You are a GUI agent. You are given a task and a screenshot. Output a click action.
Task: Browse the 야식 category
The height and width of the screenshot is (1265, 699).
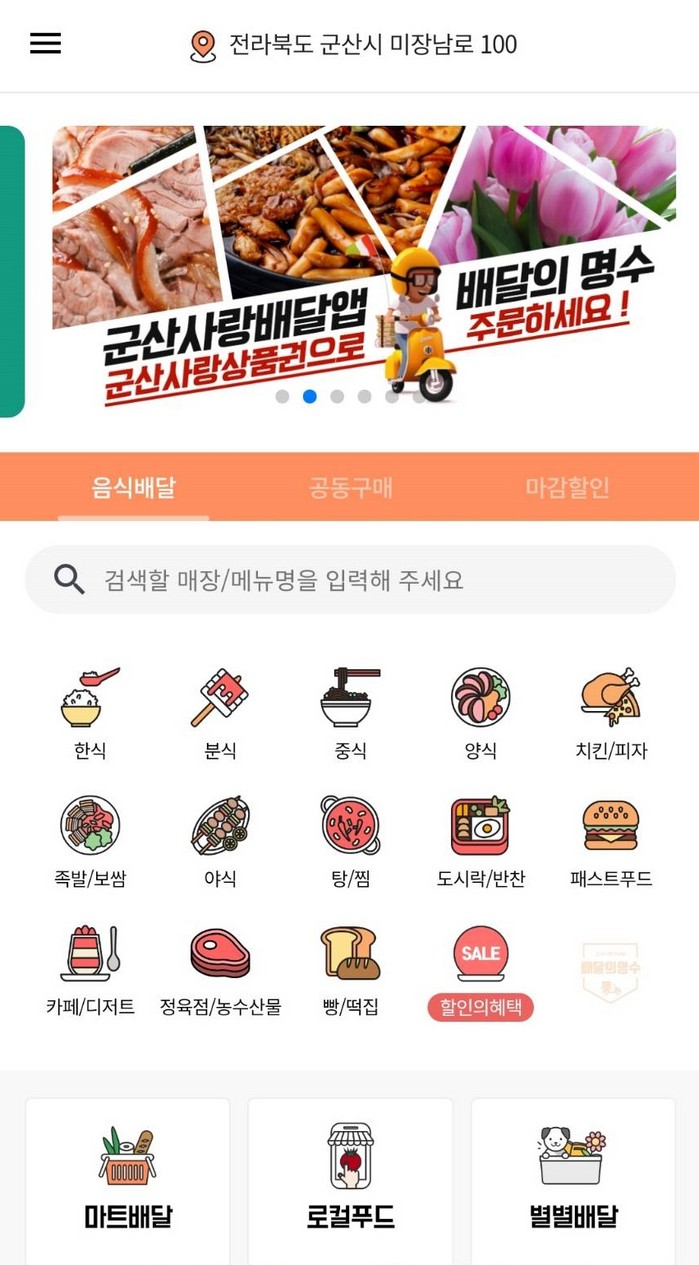(x=220, y=840)
